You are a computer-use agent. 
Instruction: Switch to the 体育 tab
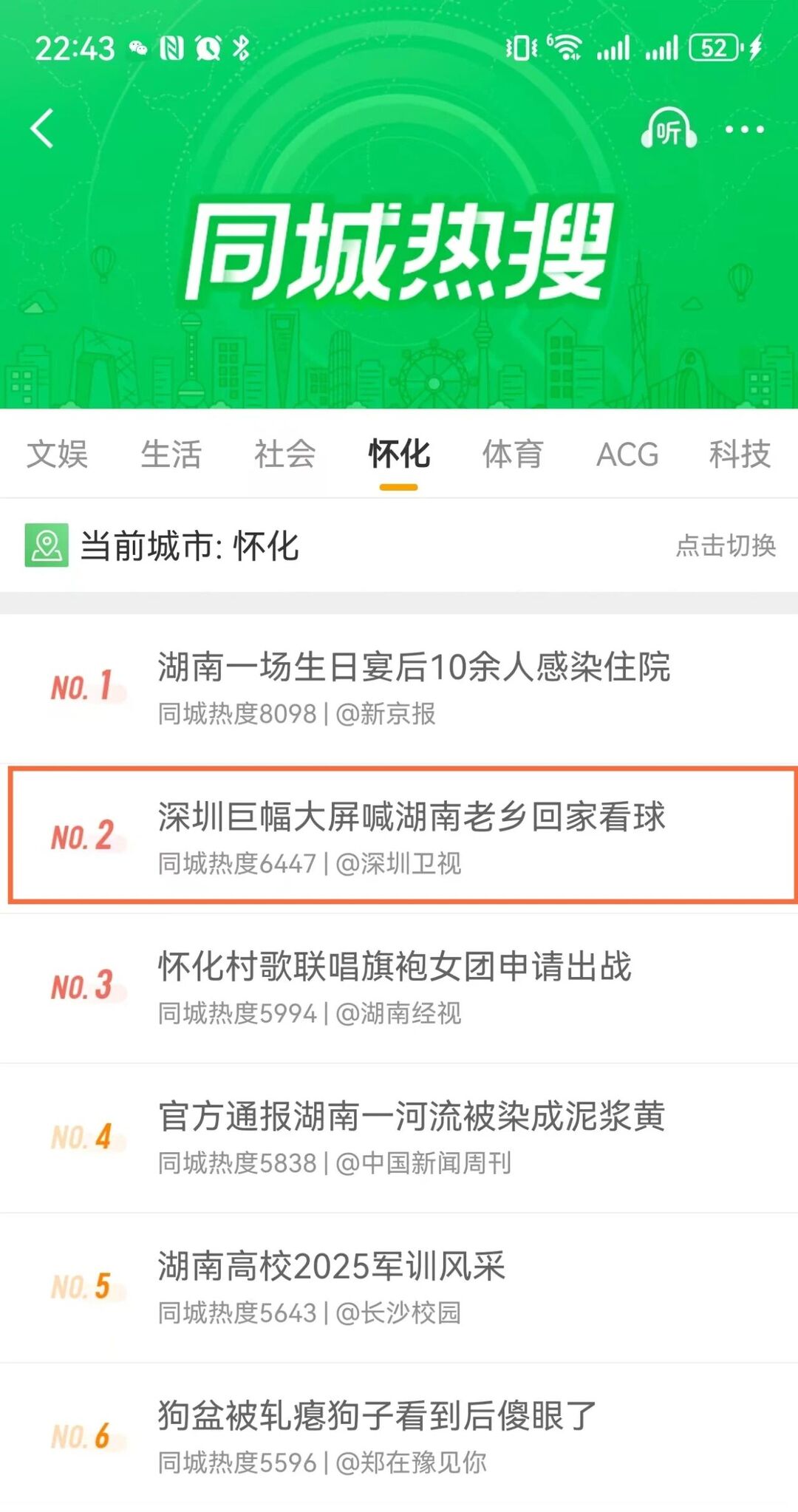click(x=513, y=454)
